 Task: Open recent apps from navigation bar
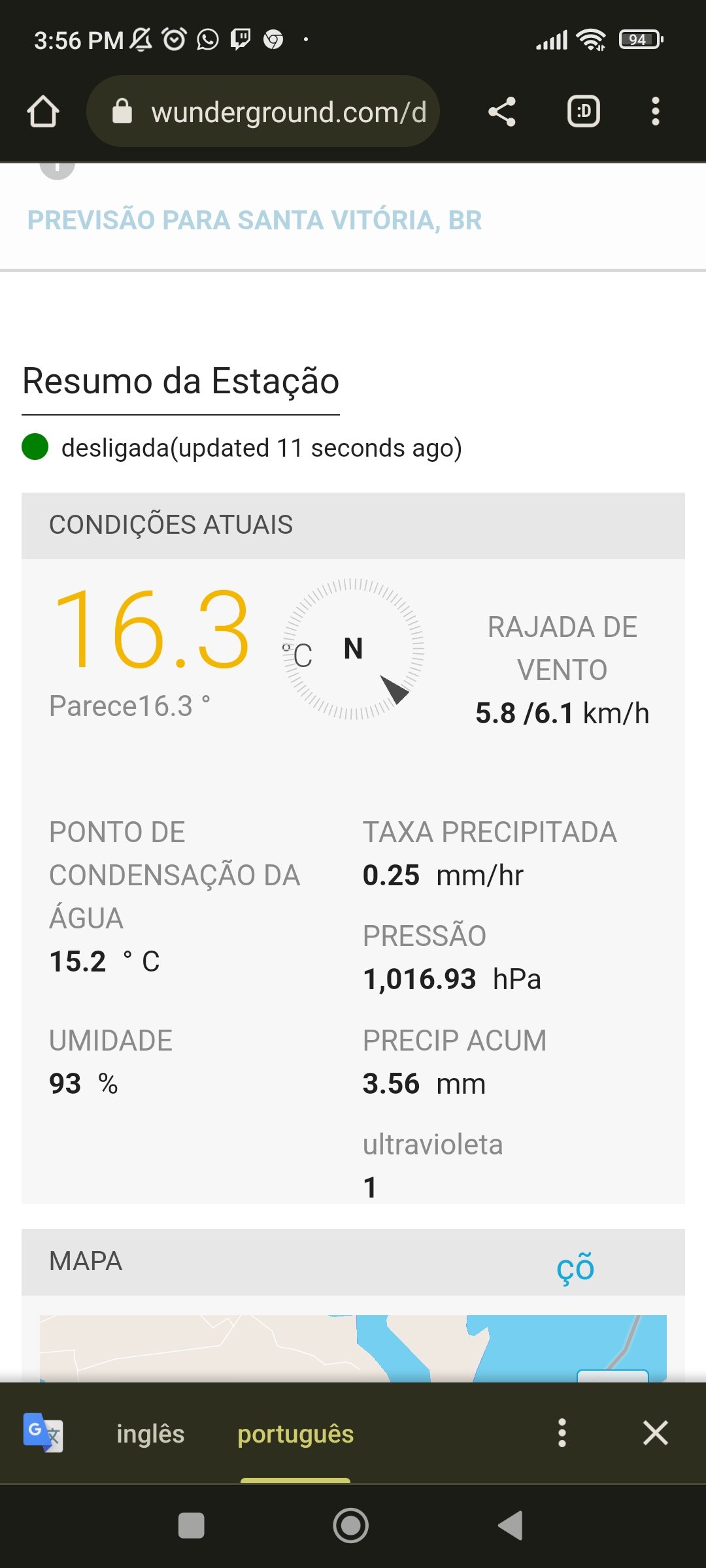192,1526
